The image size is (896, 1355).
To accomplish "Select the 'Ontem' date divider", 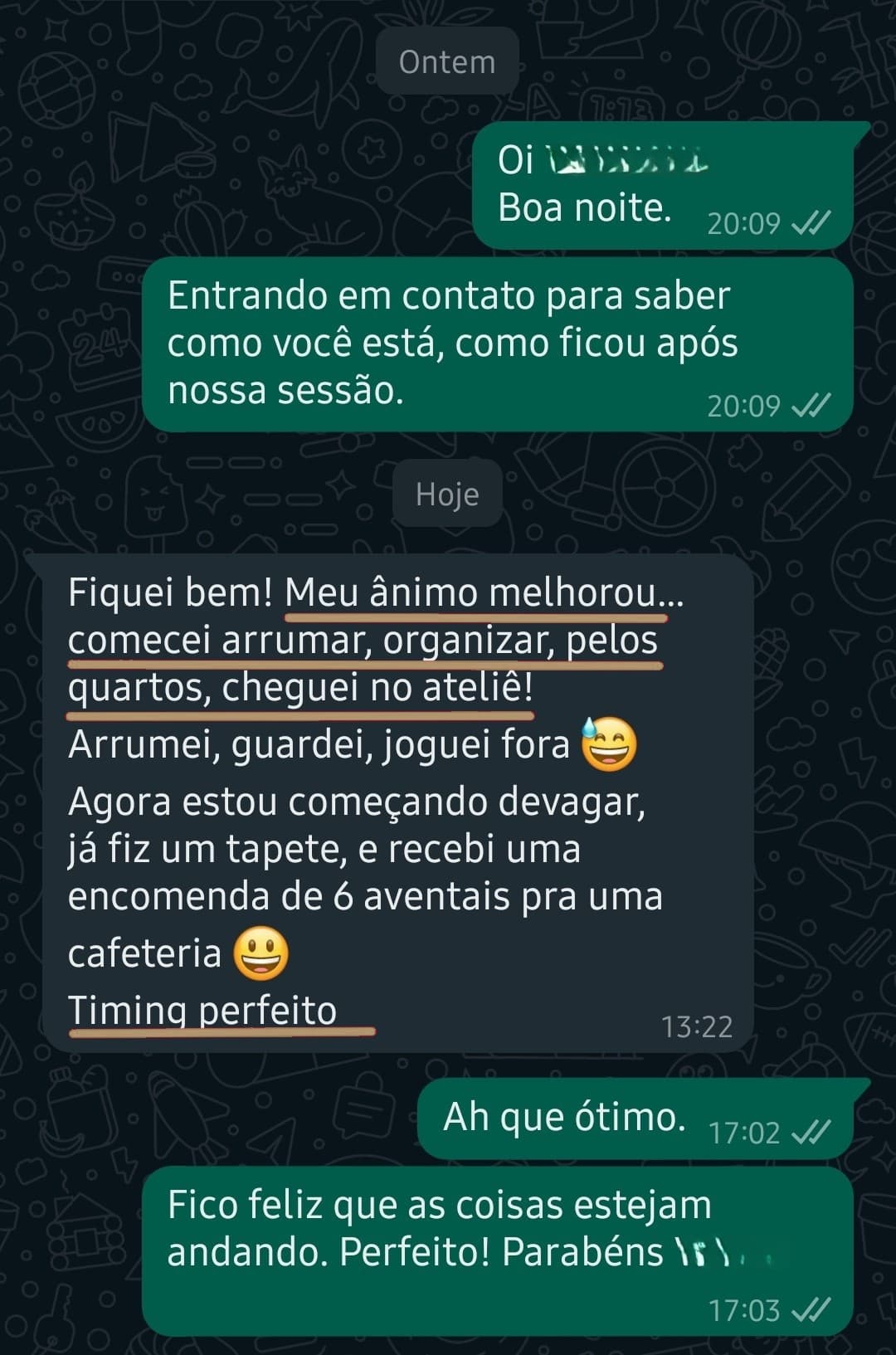I will (x=448, y=61).
